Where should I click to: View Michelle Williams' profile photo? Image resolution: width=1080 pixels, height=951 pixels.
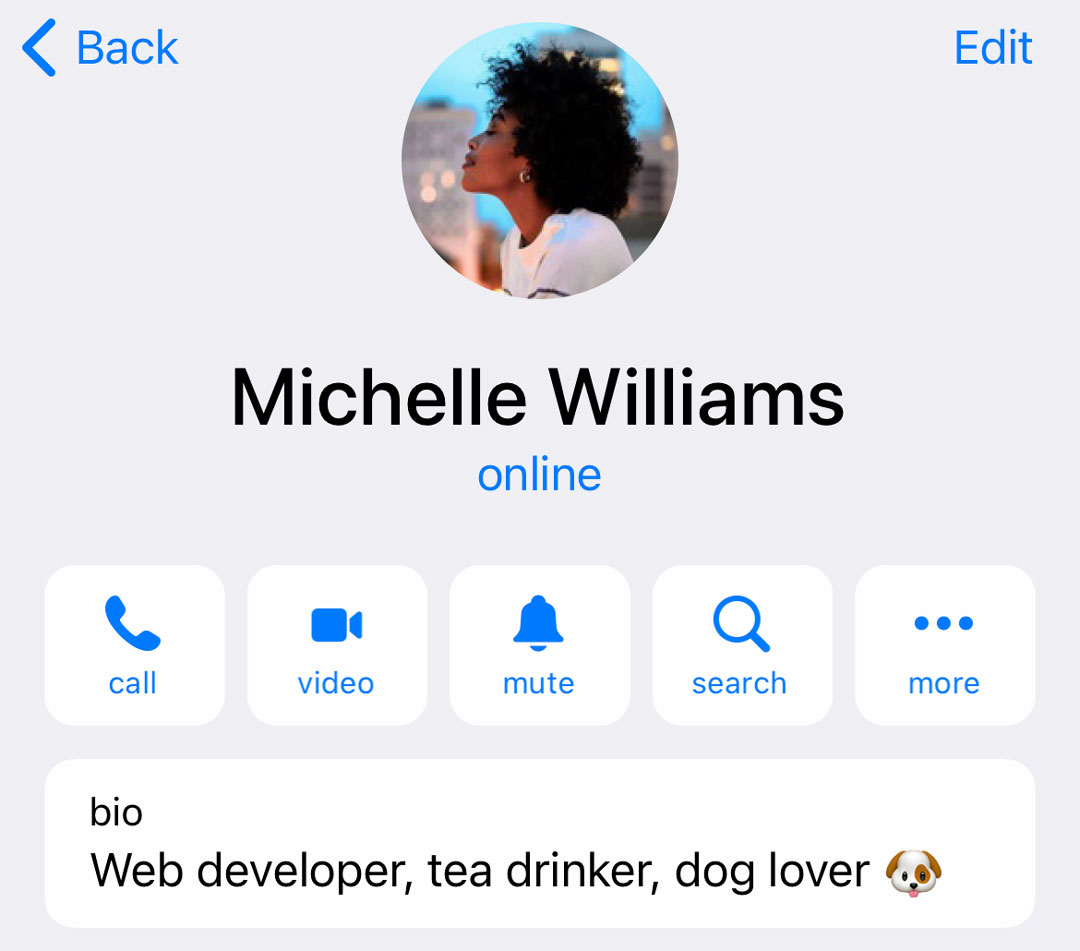[540, 160]
